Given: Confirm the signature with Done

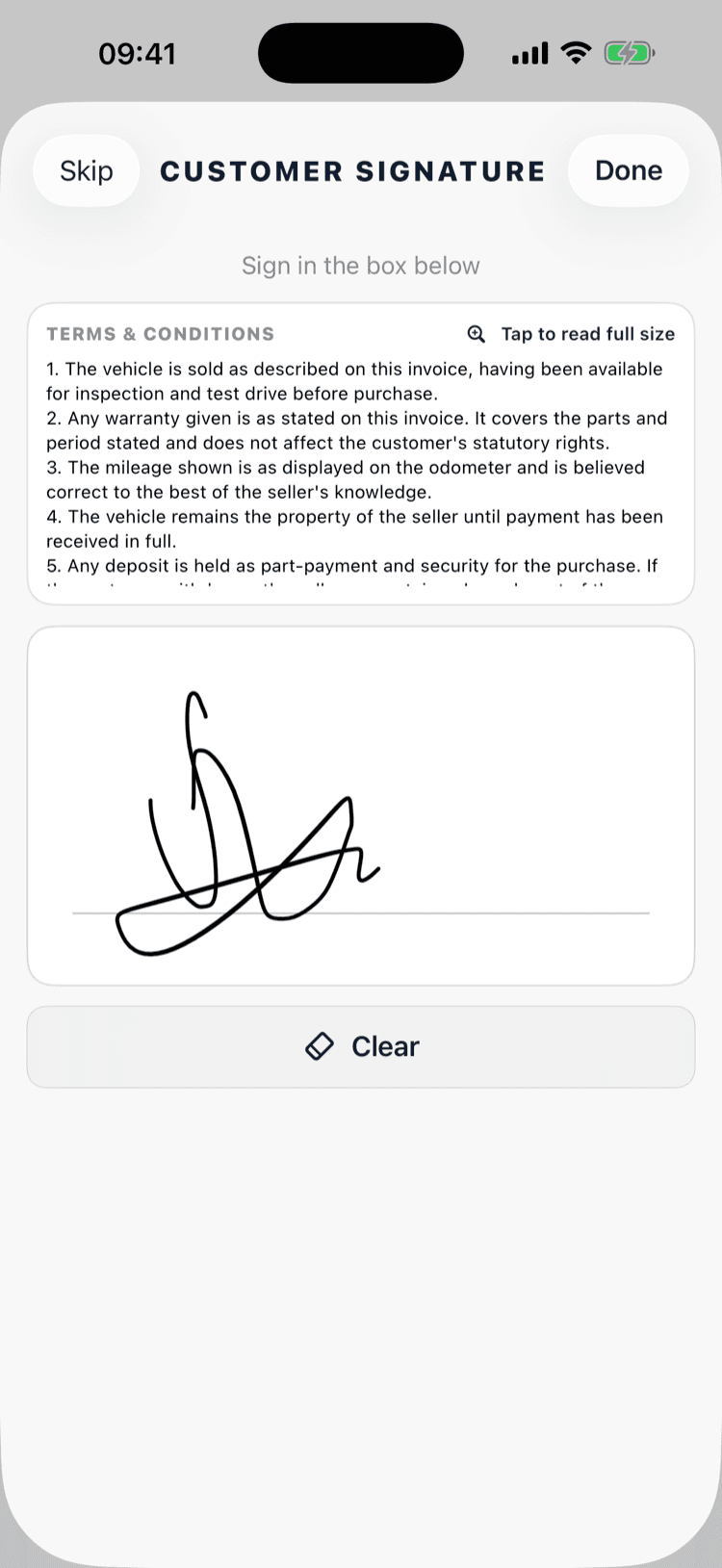Looking at the screenshot, I should coord(629,170).
